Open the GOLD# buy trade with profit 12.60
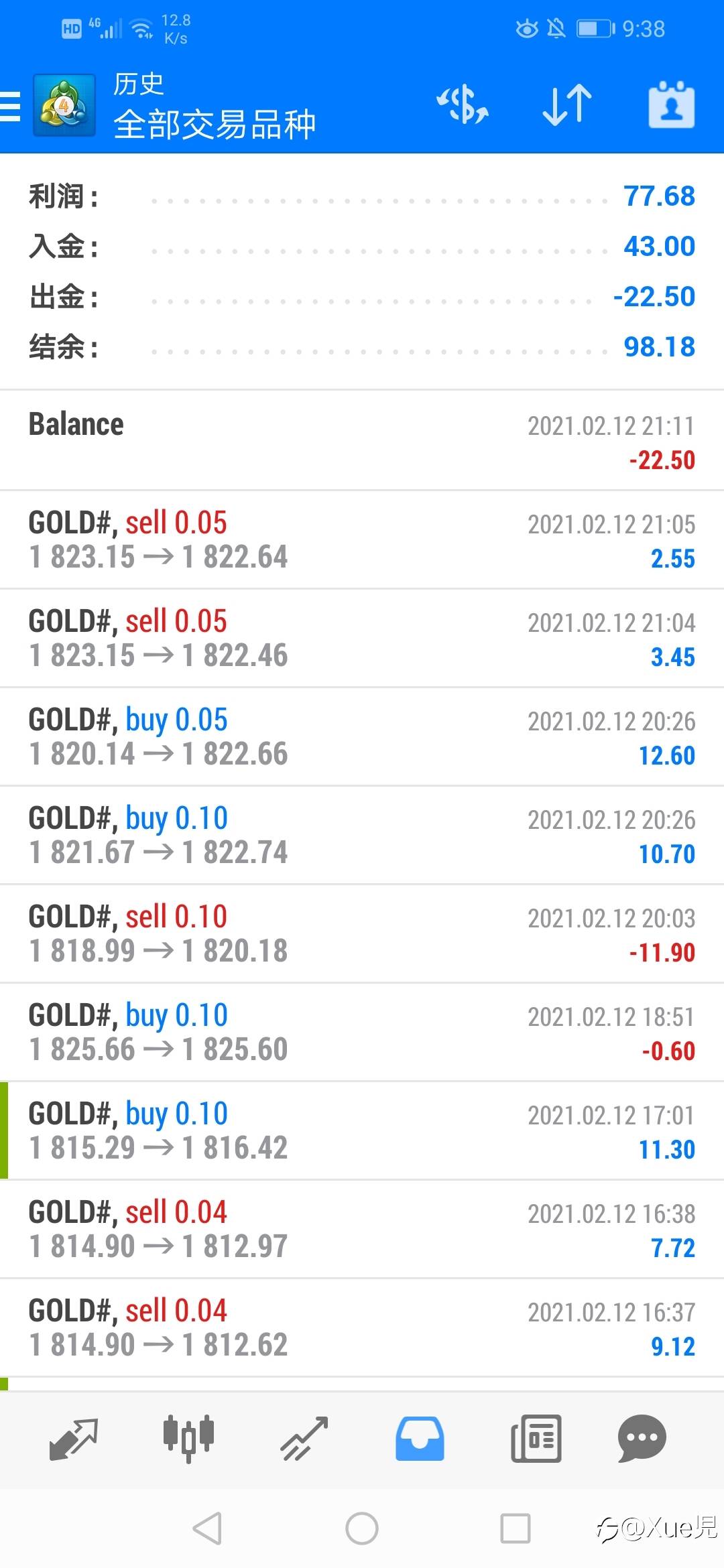724x1568 pixels. point(362,737)
